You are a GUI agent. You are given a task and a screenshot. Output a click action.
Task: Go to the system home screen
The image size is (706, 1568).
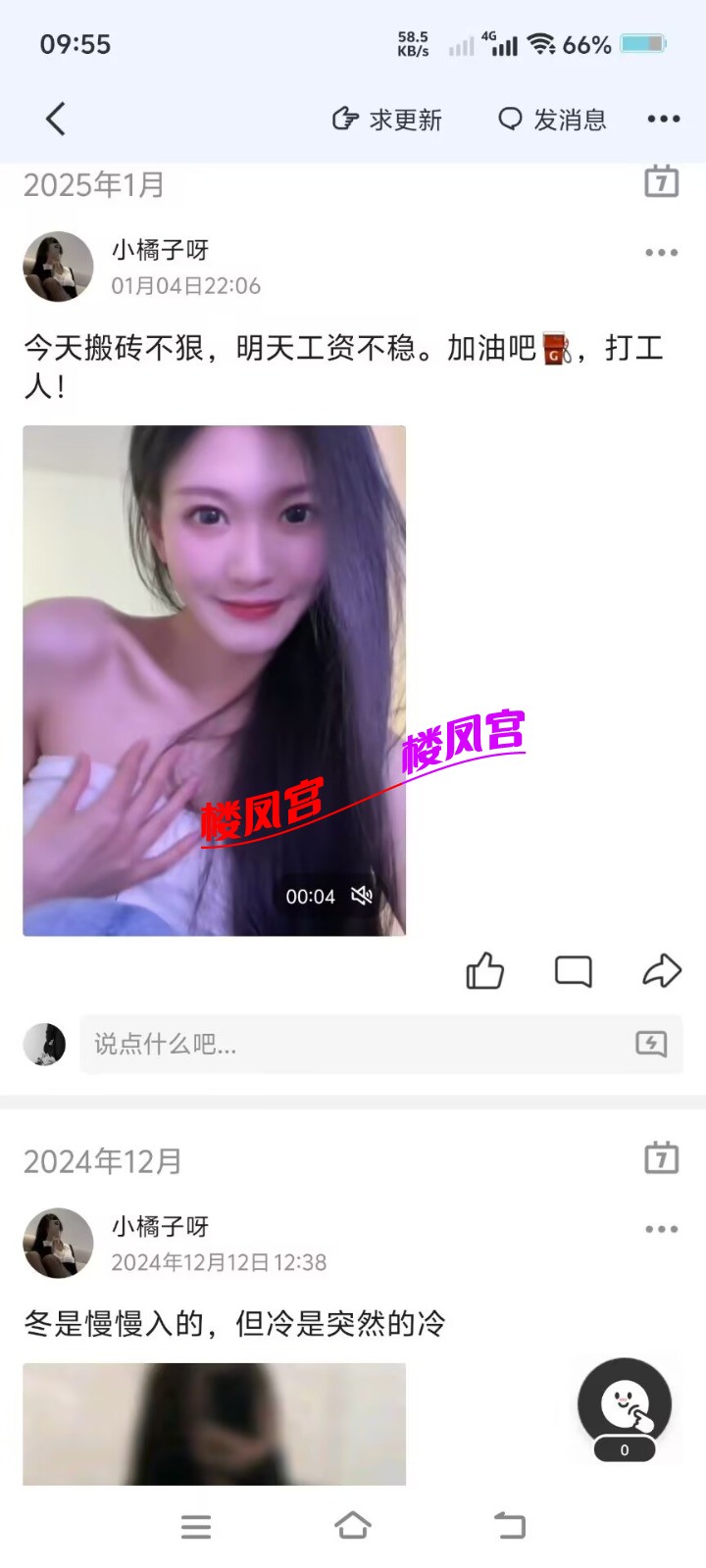(353, 1526)
